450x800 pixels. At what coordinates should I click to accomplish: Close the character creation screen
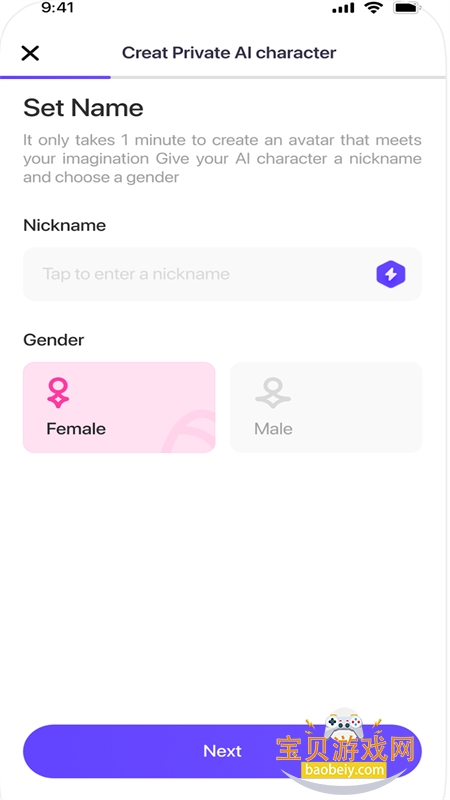tap(30, 53)
